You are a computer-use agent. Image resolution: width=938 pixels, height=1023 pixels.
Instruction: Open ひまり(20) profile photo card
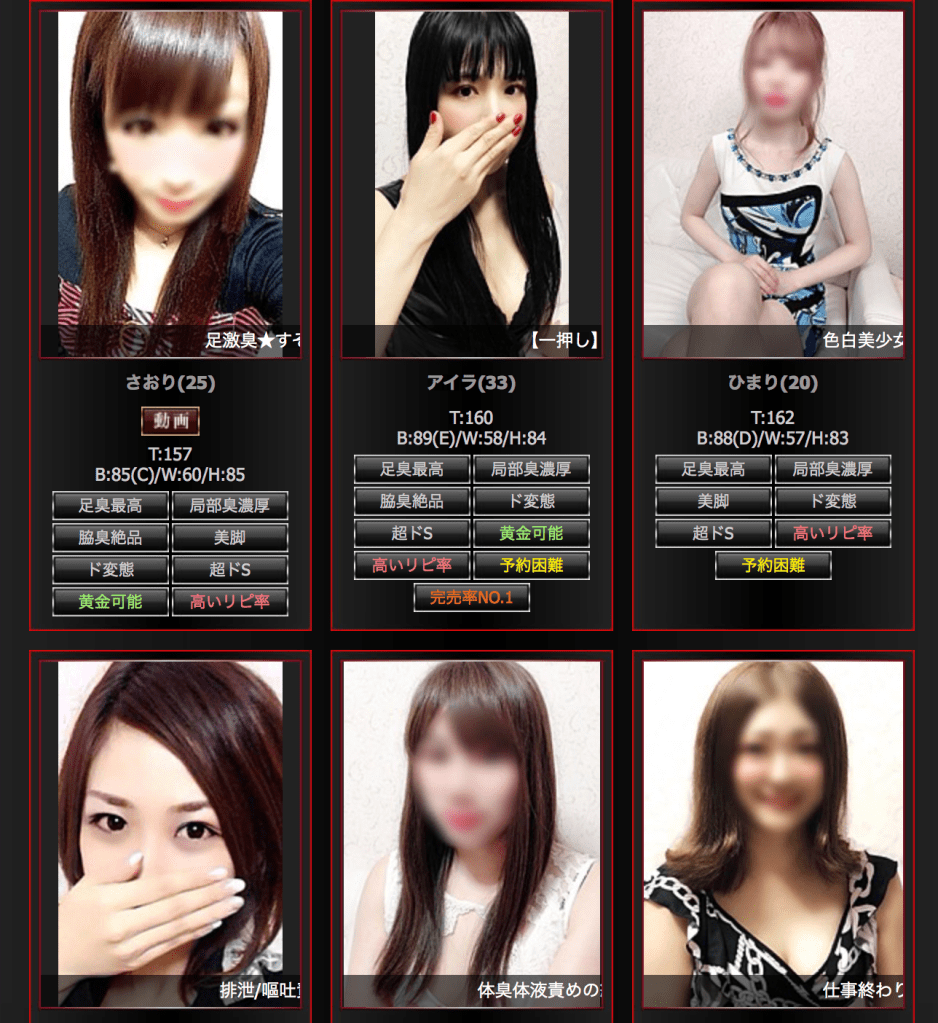[773, 184]
